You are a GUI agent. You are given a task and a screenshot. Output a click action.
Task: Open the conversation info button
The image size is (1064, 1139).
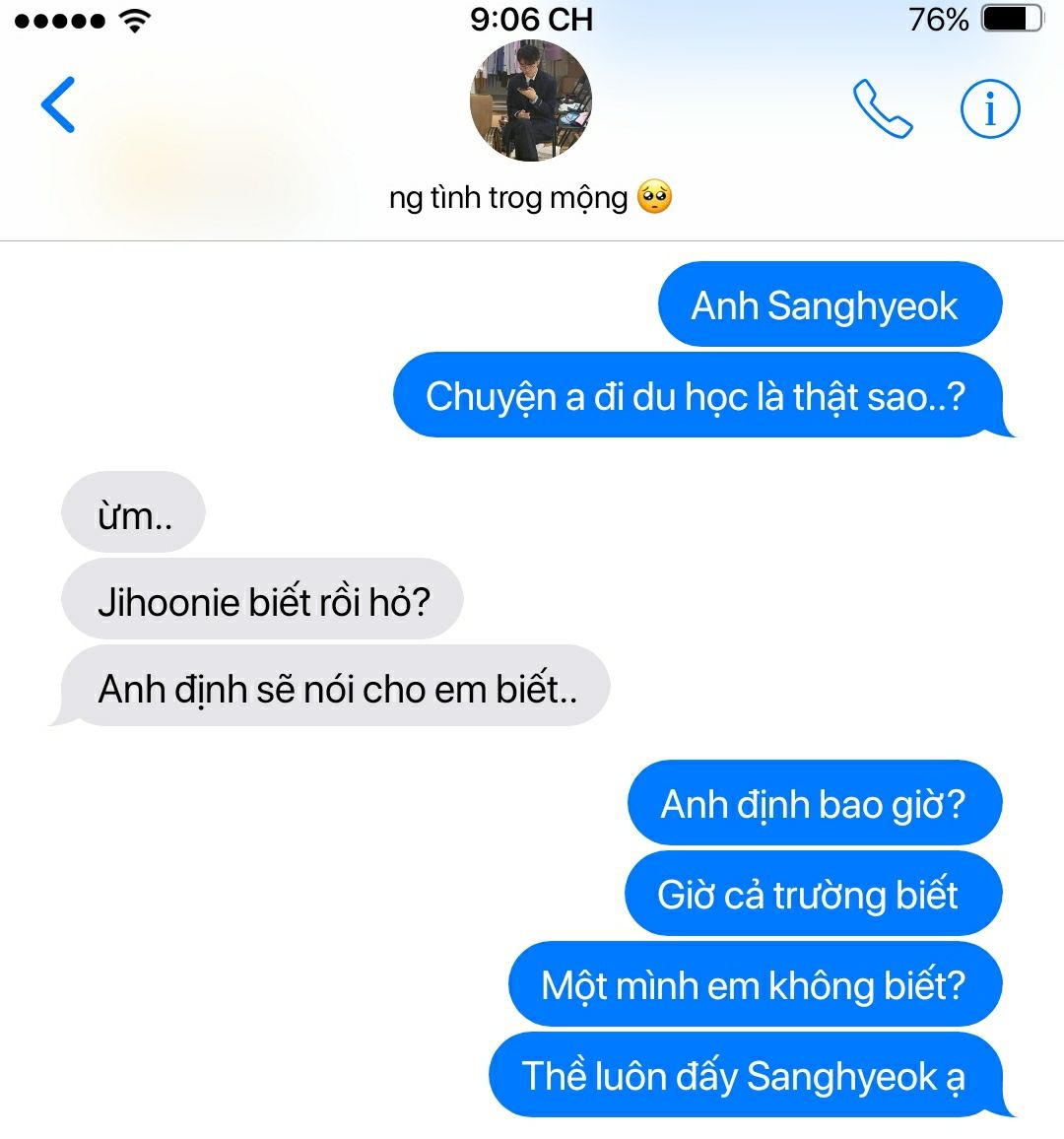990,108
